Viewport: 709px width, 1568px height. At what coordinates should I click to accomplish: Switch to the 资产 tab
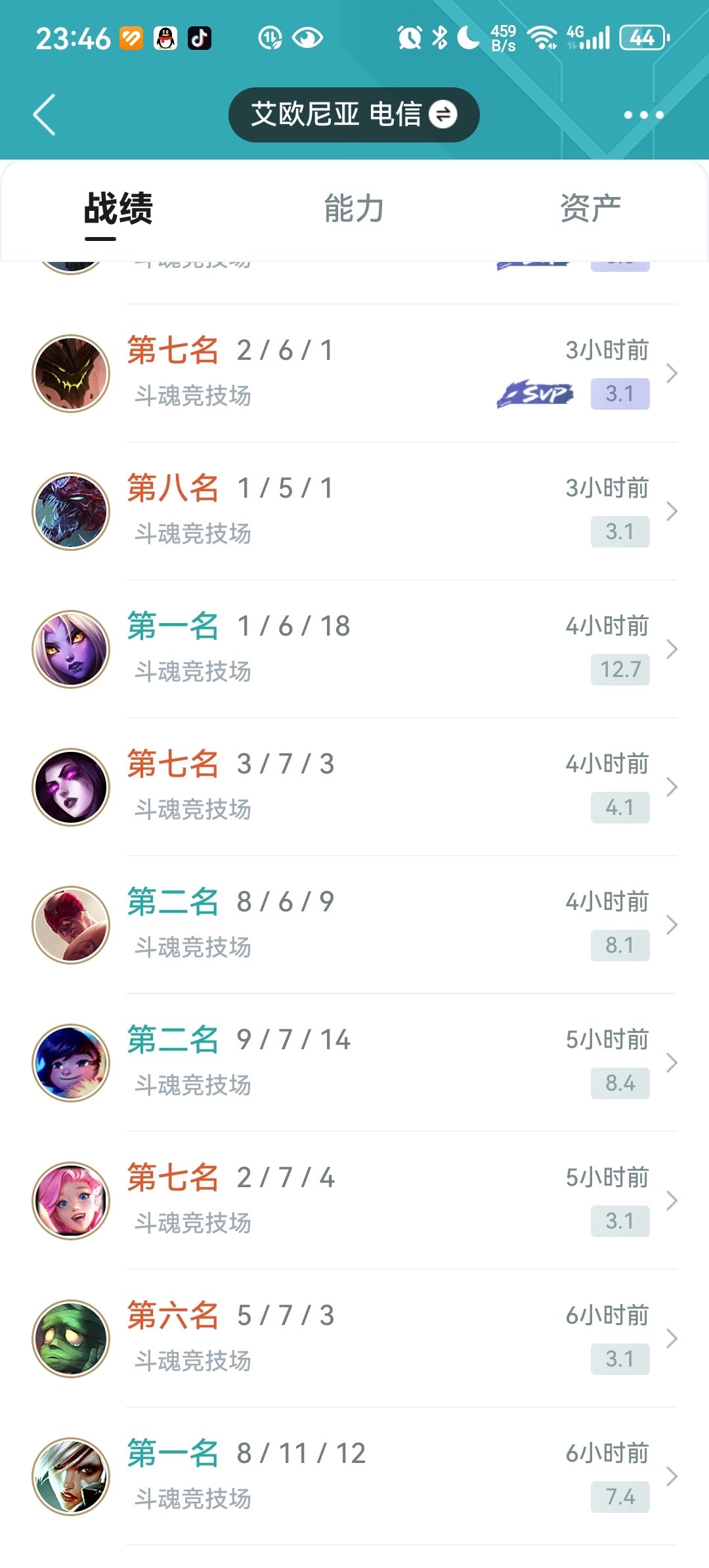590,209
